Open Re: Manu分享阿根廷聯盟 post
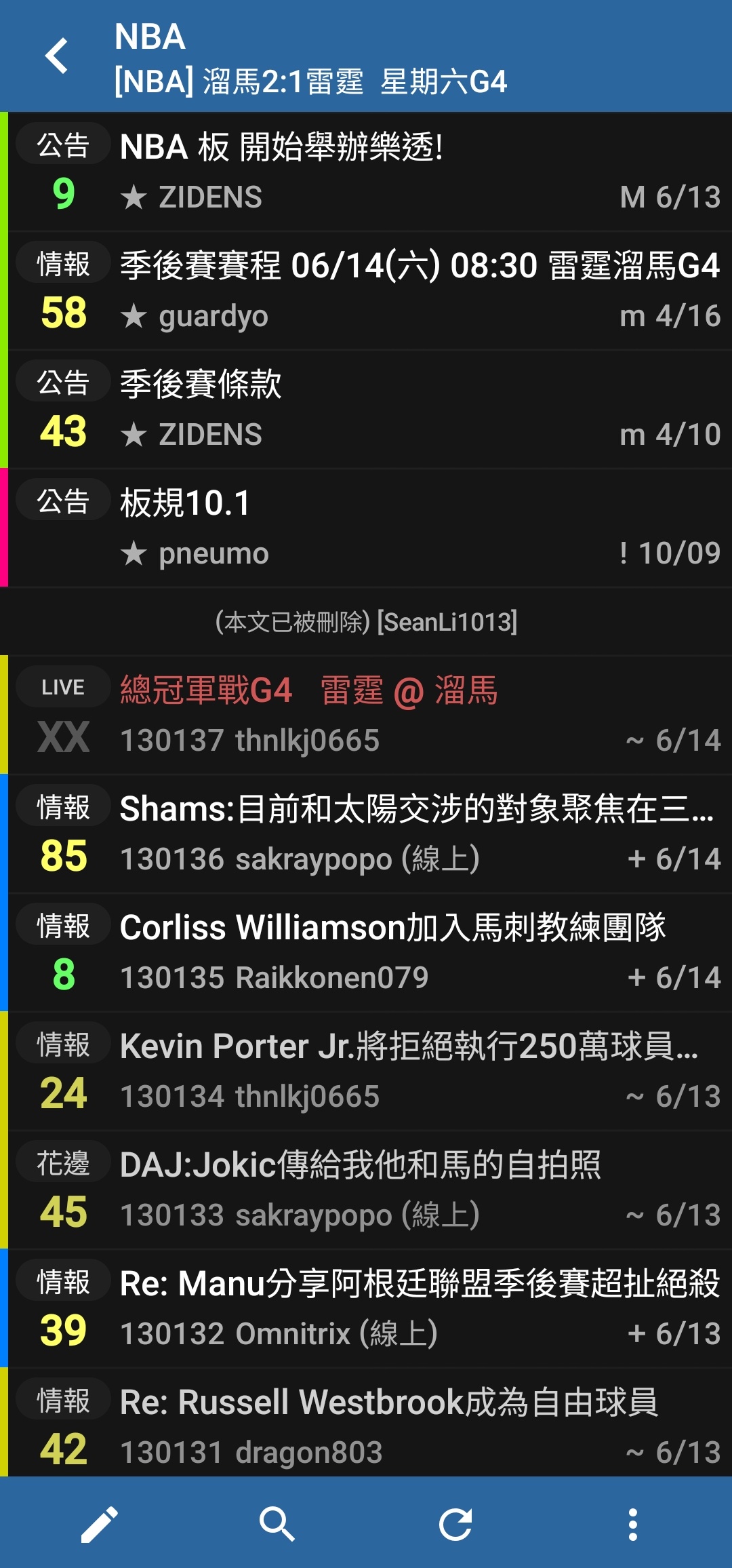The width and height of the screenshot is (732, 1568). 366,1308
